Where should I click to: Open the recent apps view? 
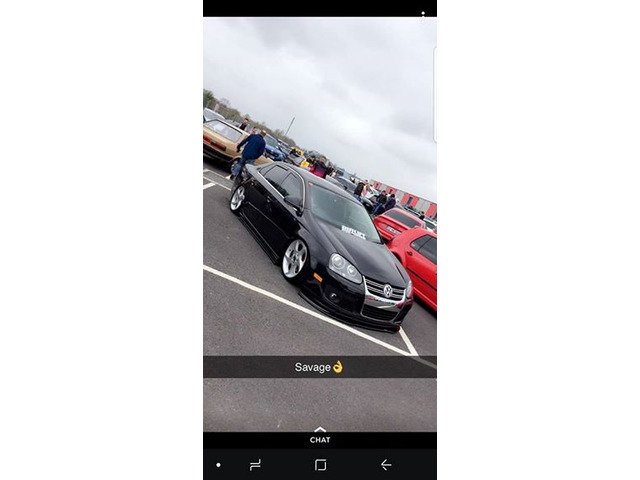click(255, 465)
